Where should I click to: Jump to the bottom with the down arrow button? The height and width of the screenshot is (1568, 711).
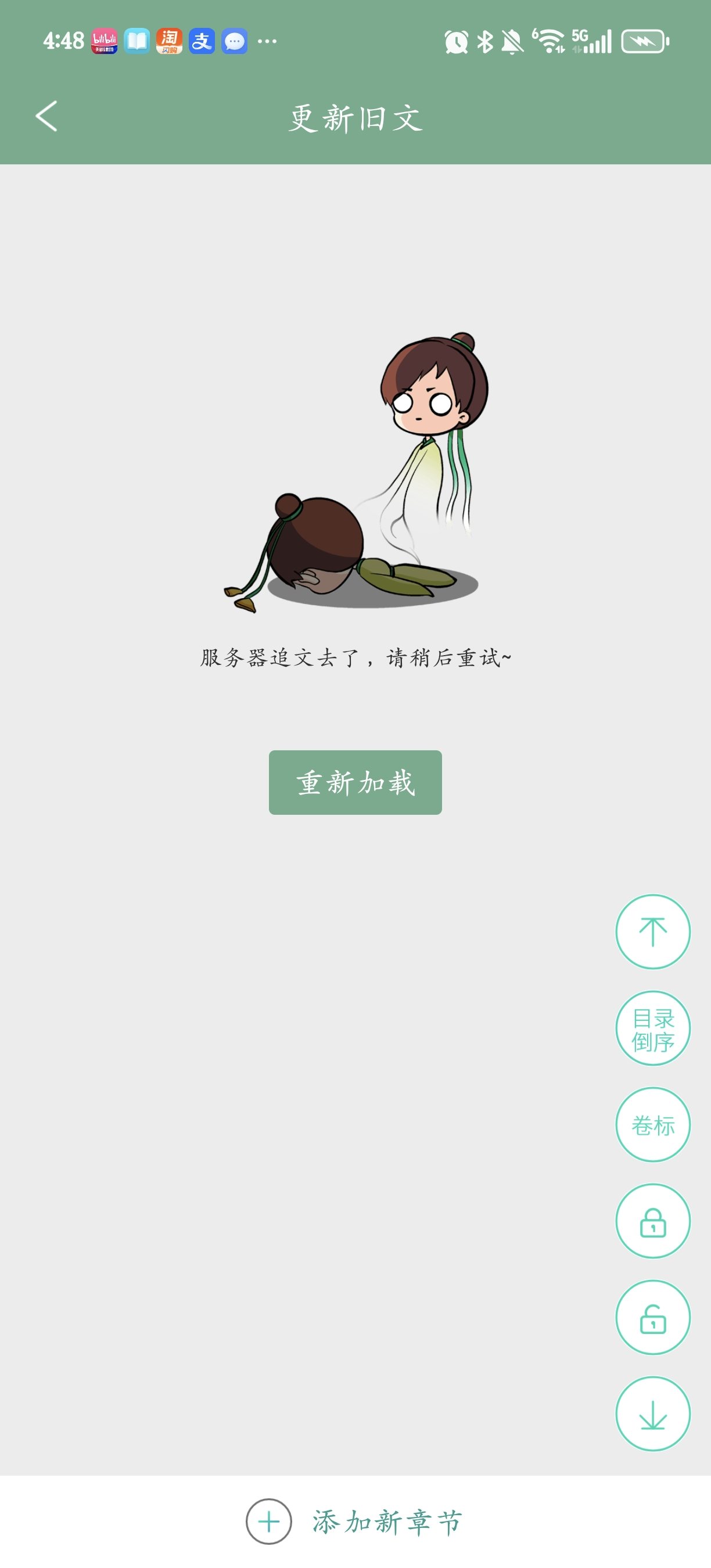tap(652, 1414)
